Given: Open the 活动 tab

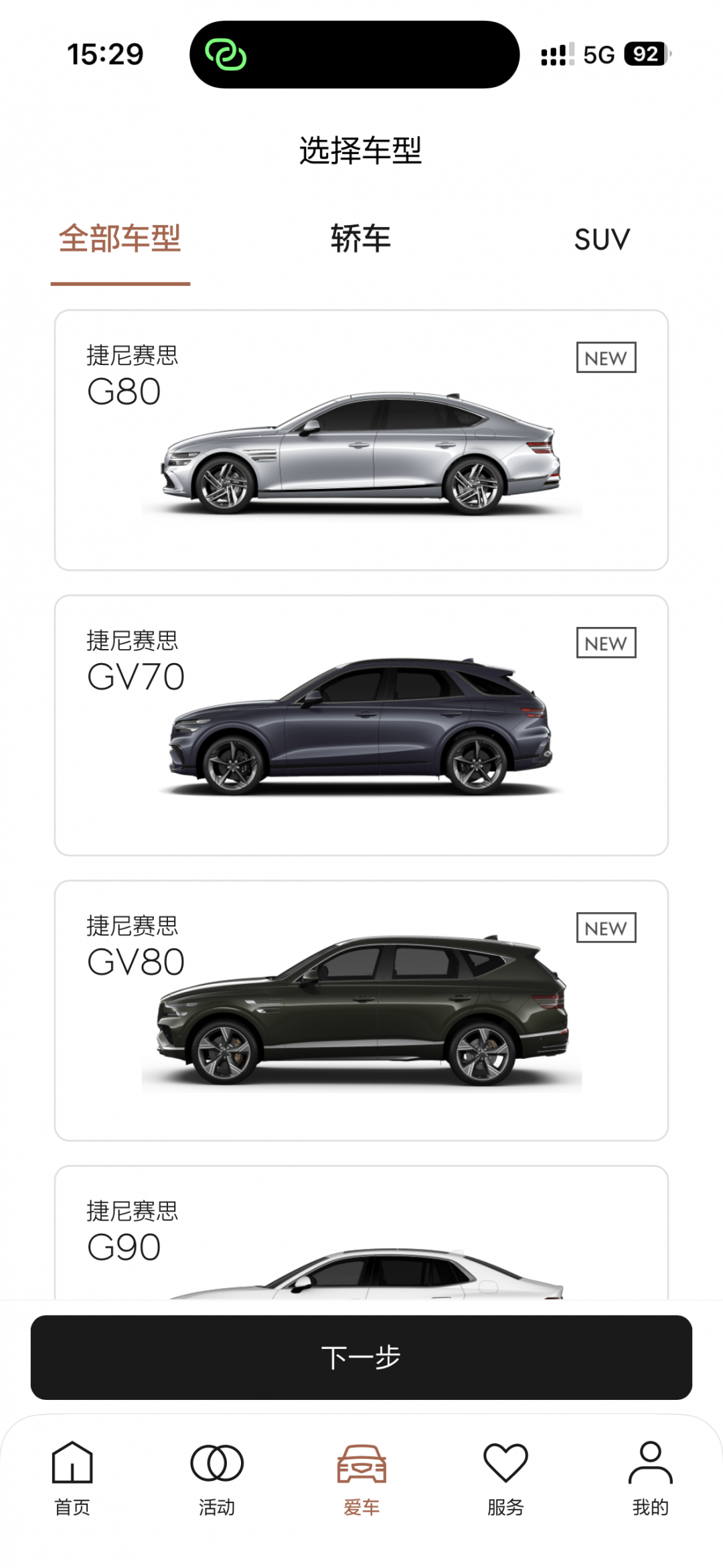Looking at the screenshot, I should tap(217, 1478).
